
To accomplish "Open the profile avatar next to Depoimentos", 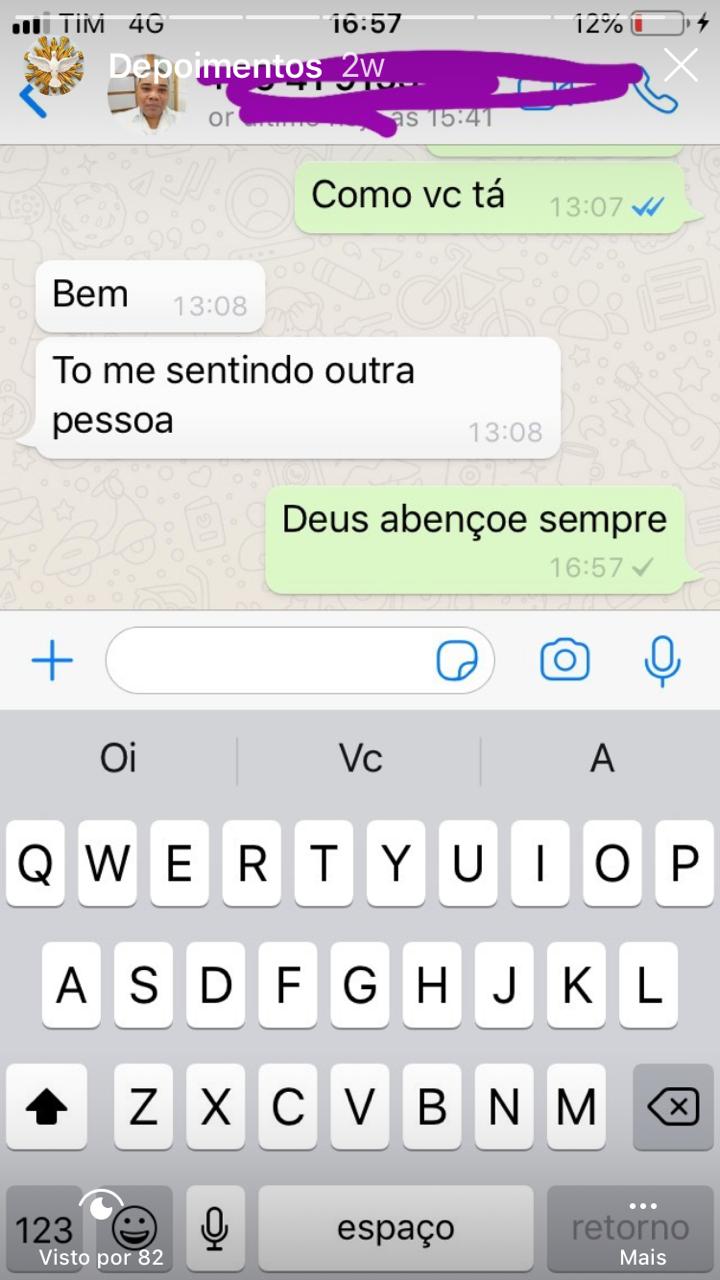I will pos(54,66).
